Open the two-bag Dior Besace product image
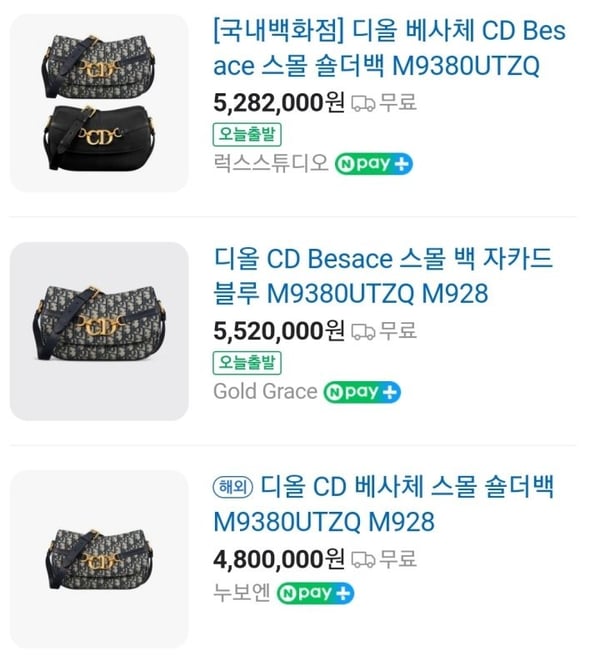Viewport: 600px width, 655px height. point(99,102)
